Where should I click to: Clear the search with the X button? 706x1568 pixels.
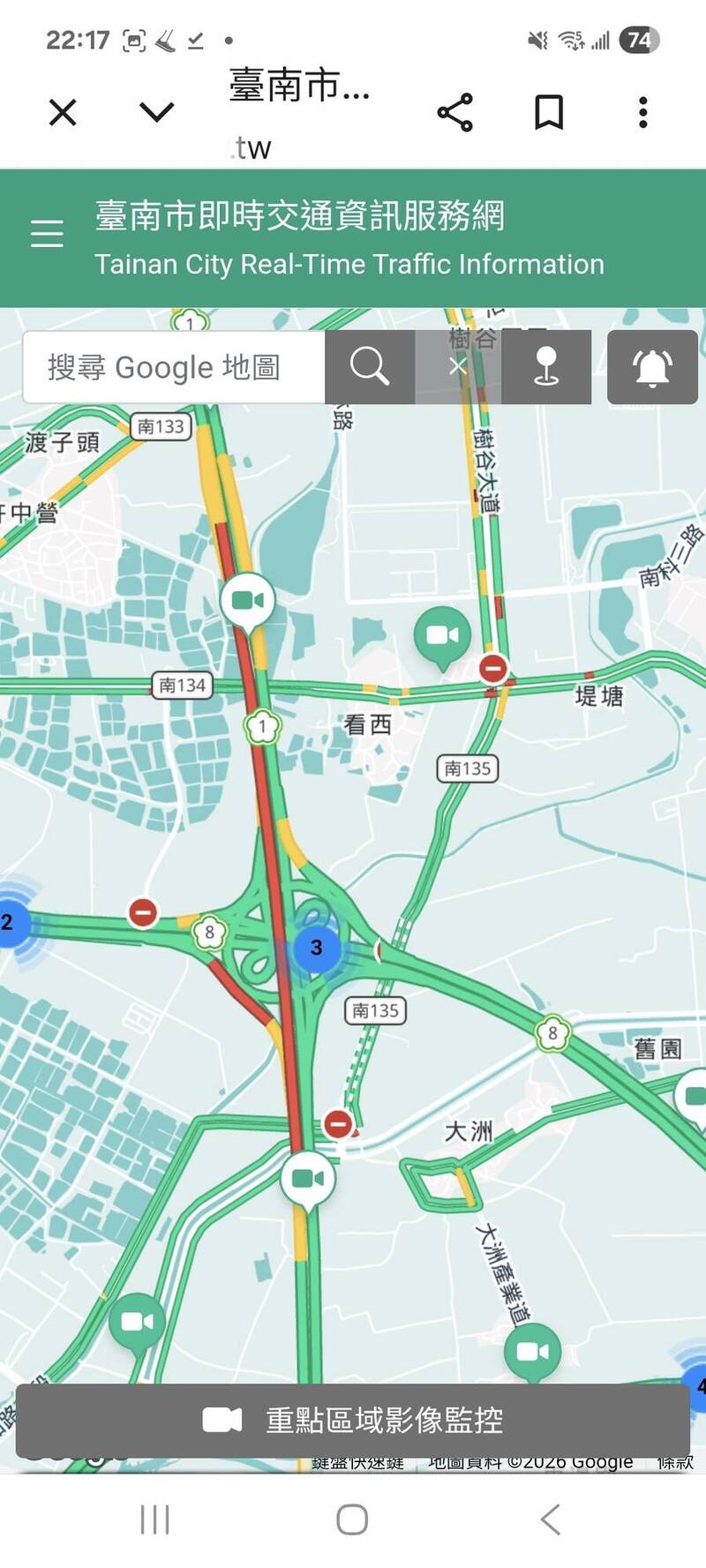click(457, 367)
